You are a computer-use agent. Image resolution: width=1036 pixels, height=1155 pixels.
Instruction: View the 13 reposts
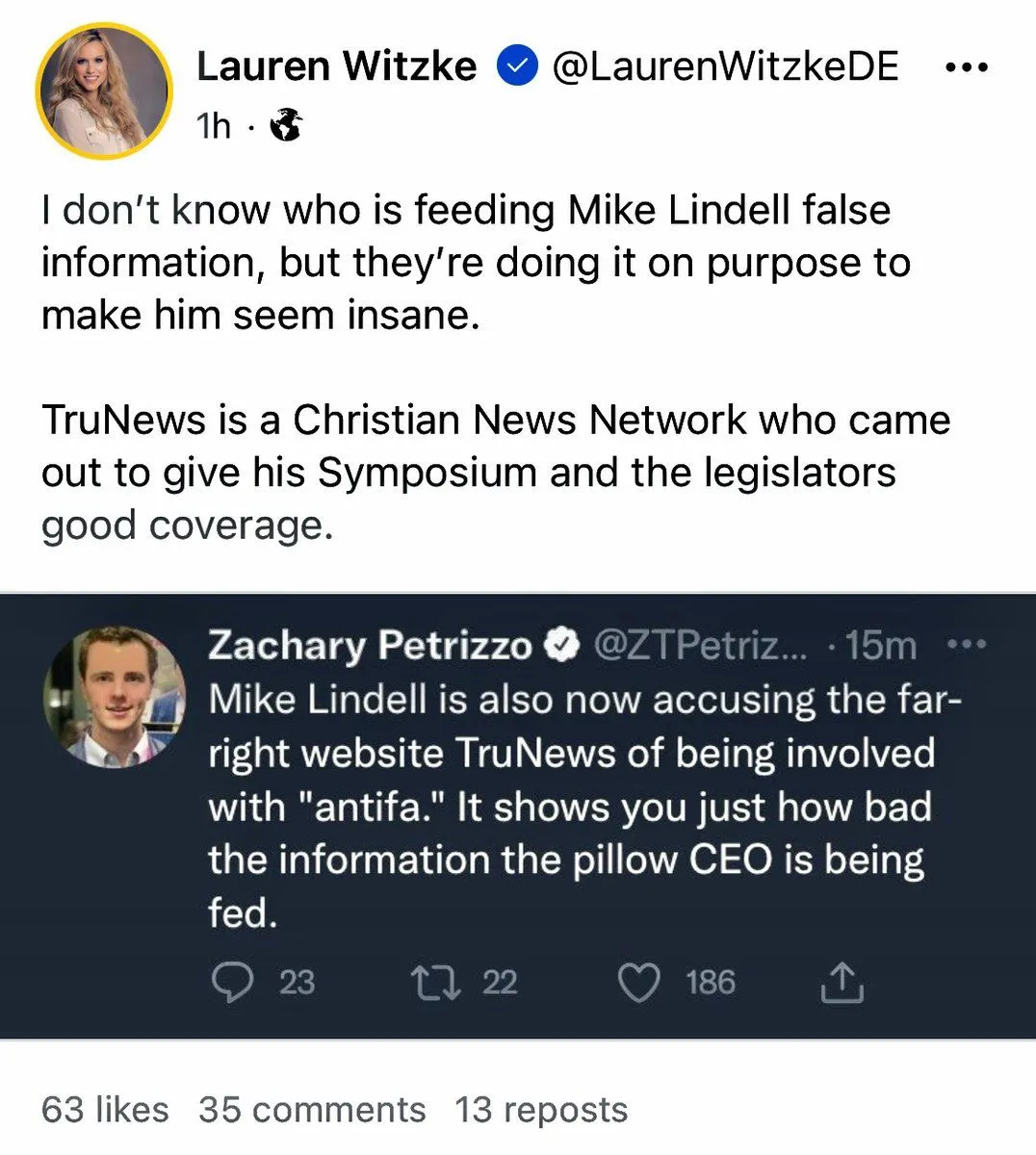(x=541, y=1110)
